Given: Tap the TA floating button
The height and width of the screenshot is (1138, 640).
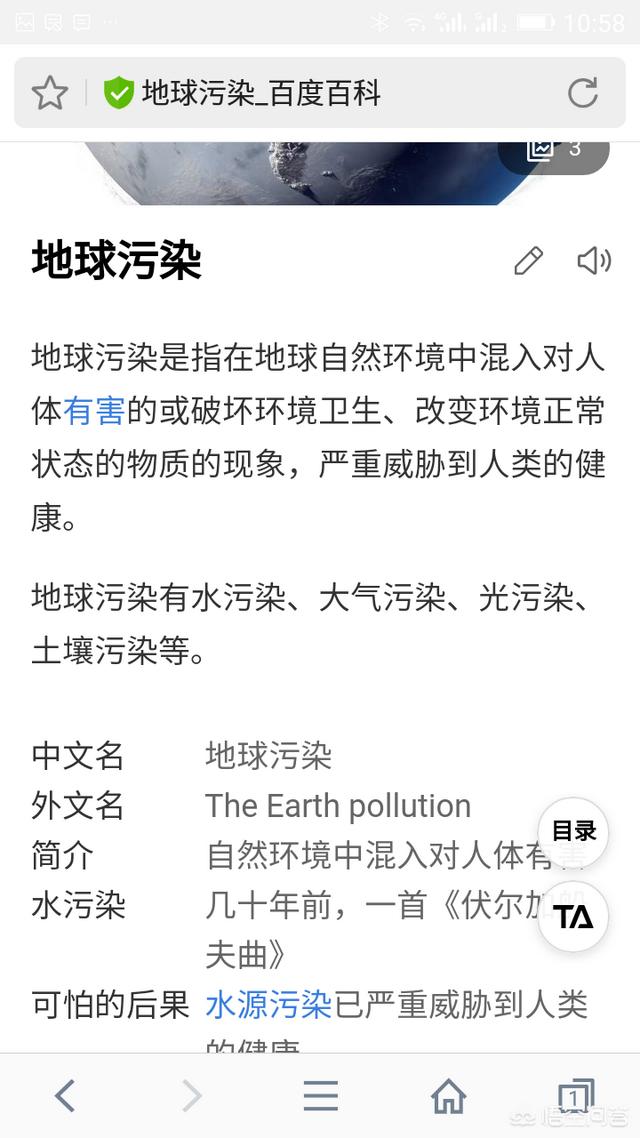Looking at the screenshot, I should (x=573, y=917).
